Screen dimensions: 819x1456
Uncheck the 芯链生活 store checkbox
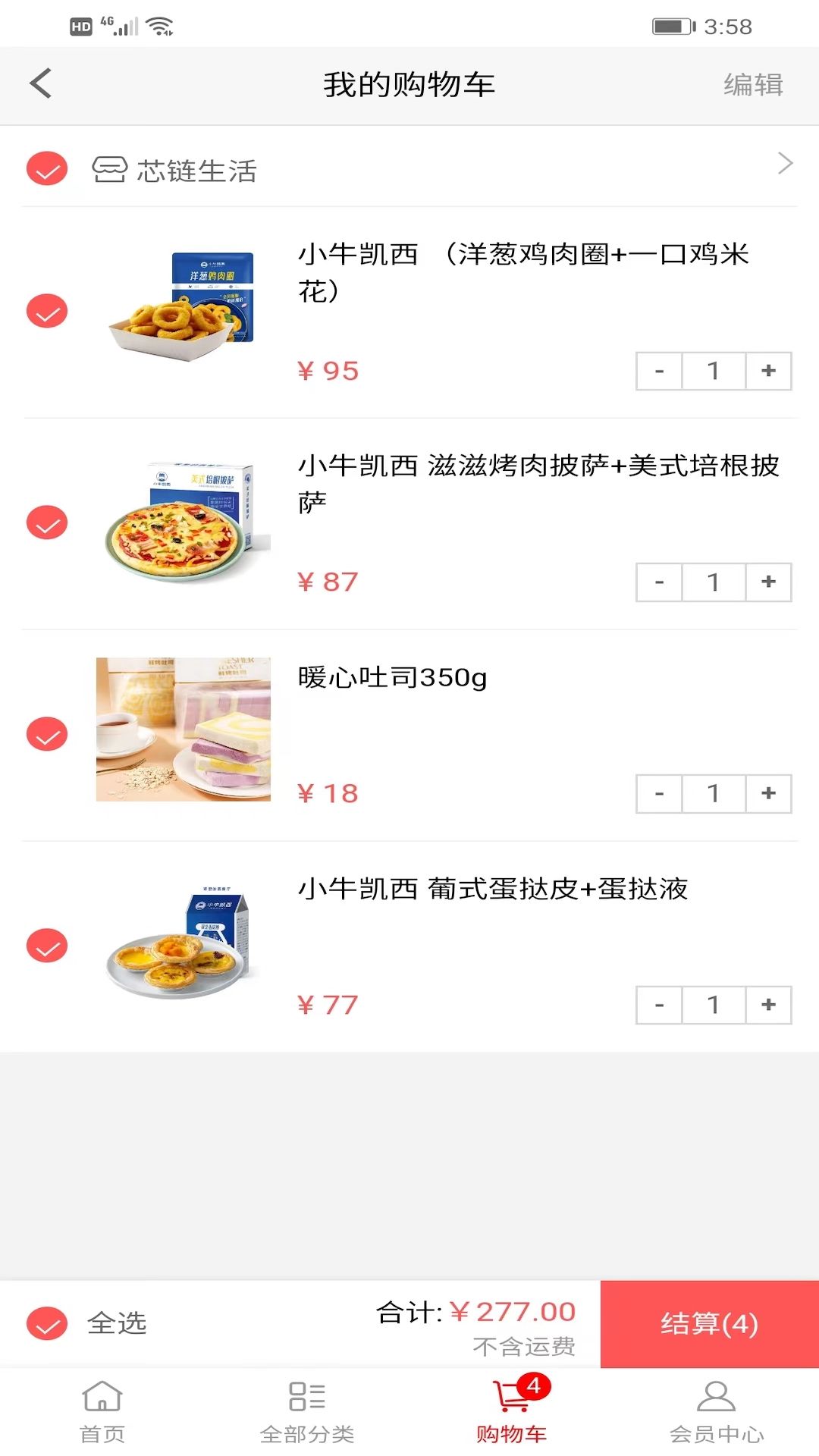click(47, 170)
